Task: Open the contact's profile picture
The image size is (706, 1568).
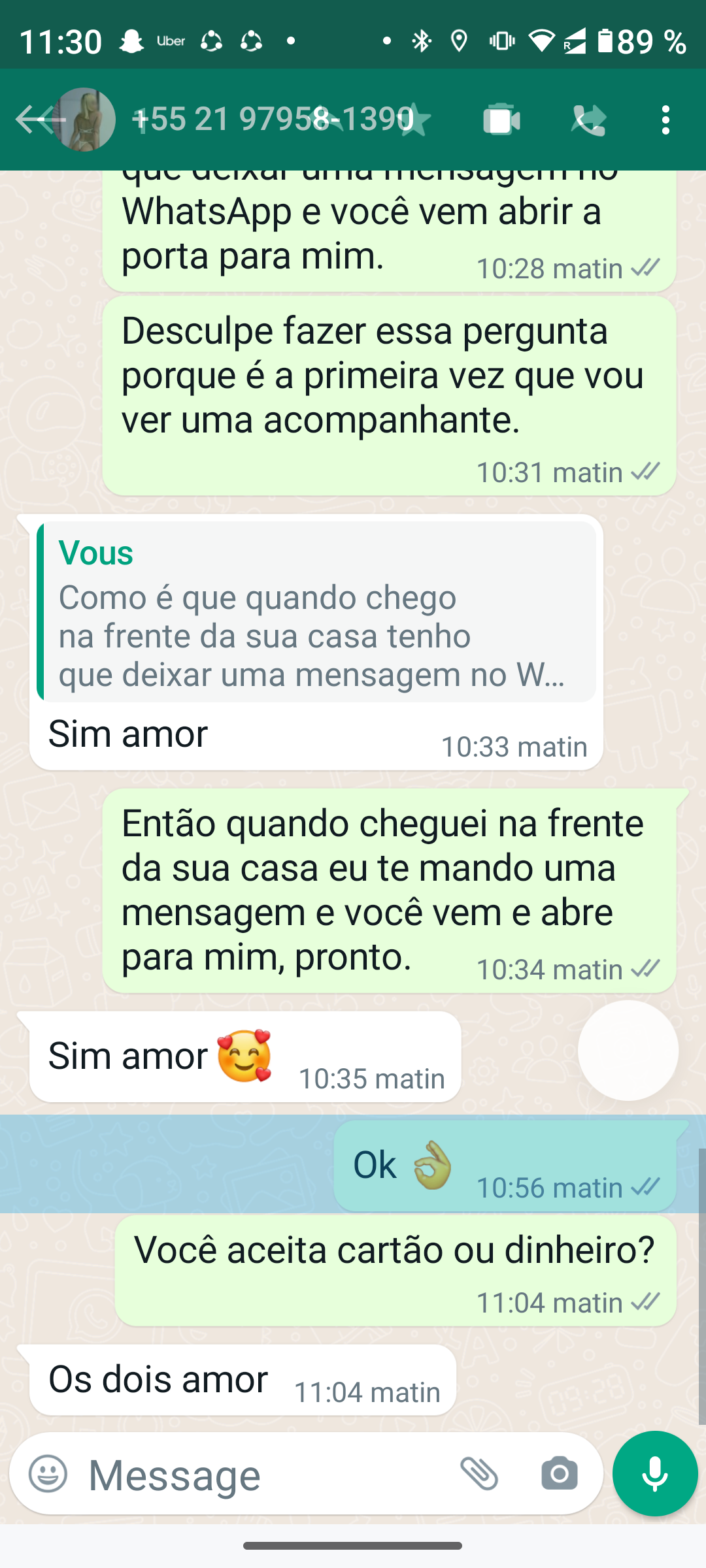Action: [84, 120]
